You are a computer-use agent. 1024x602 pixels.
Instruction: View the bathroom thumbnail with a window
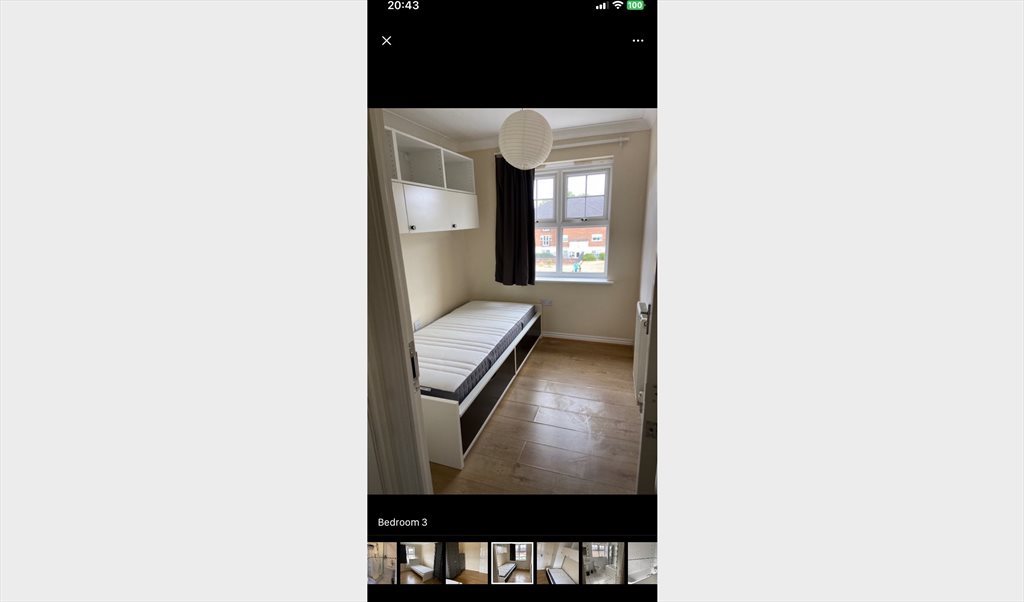click(x=603, y=563)
